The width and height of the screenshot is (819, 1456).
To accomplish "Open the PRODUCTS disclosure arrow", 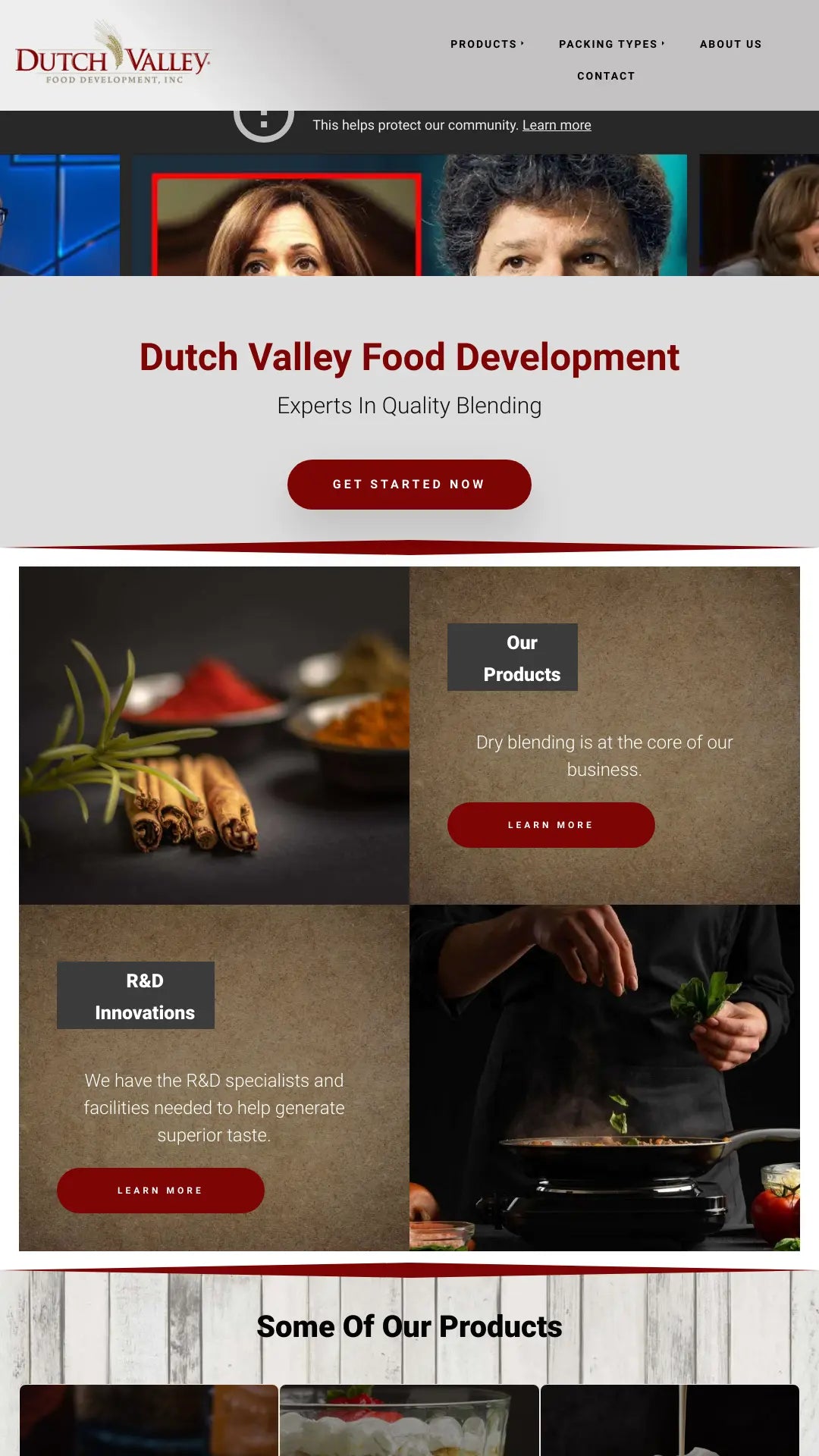I will (522, 44).
